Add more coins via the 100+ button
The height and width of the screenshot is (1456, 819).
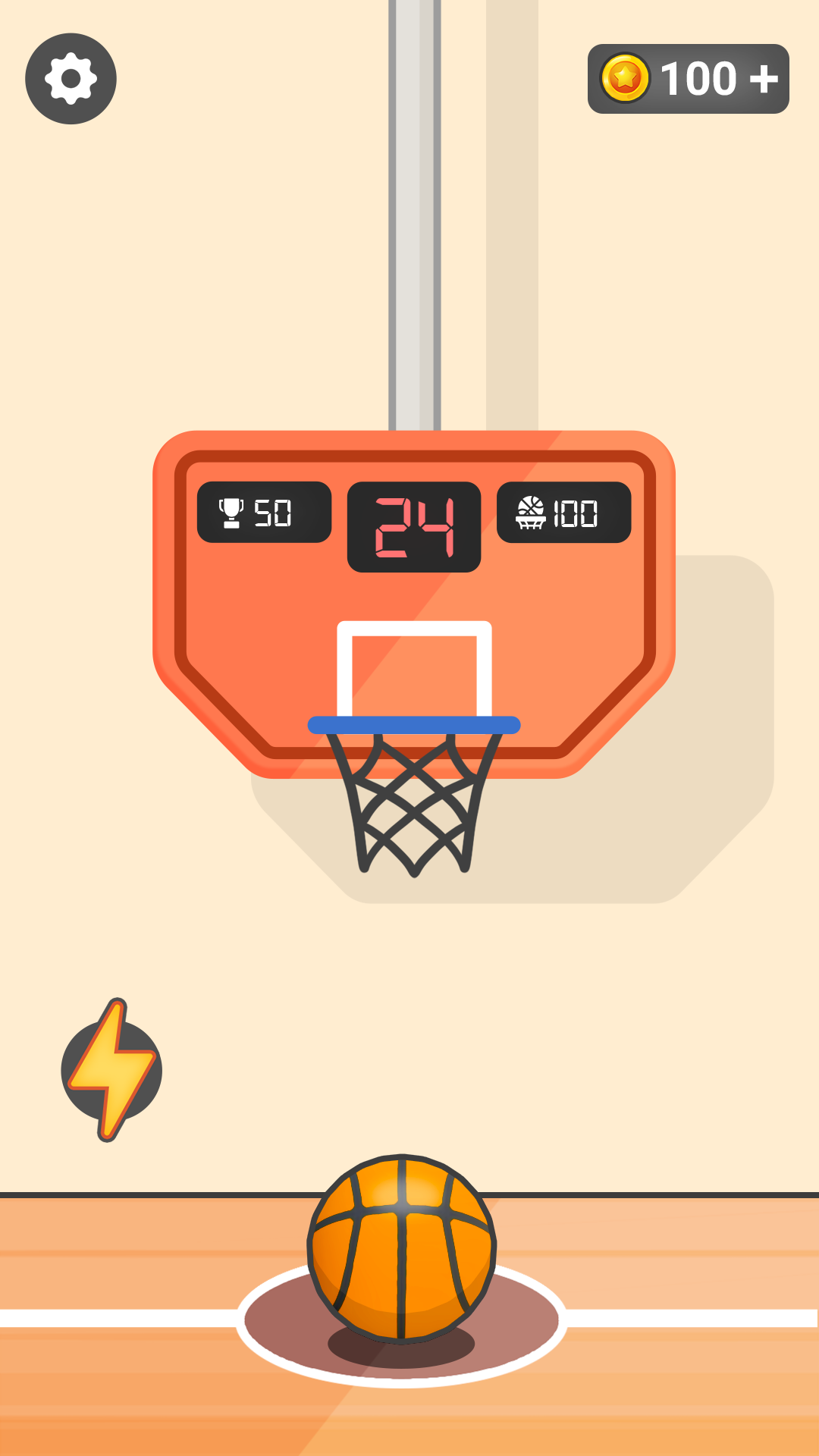pos(688,79)
